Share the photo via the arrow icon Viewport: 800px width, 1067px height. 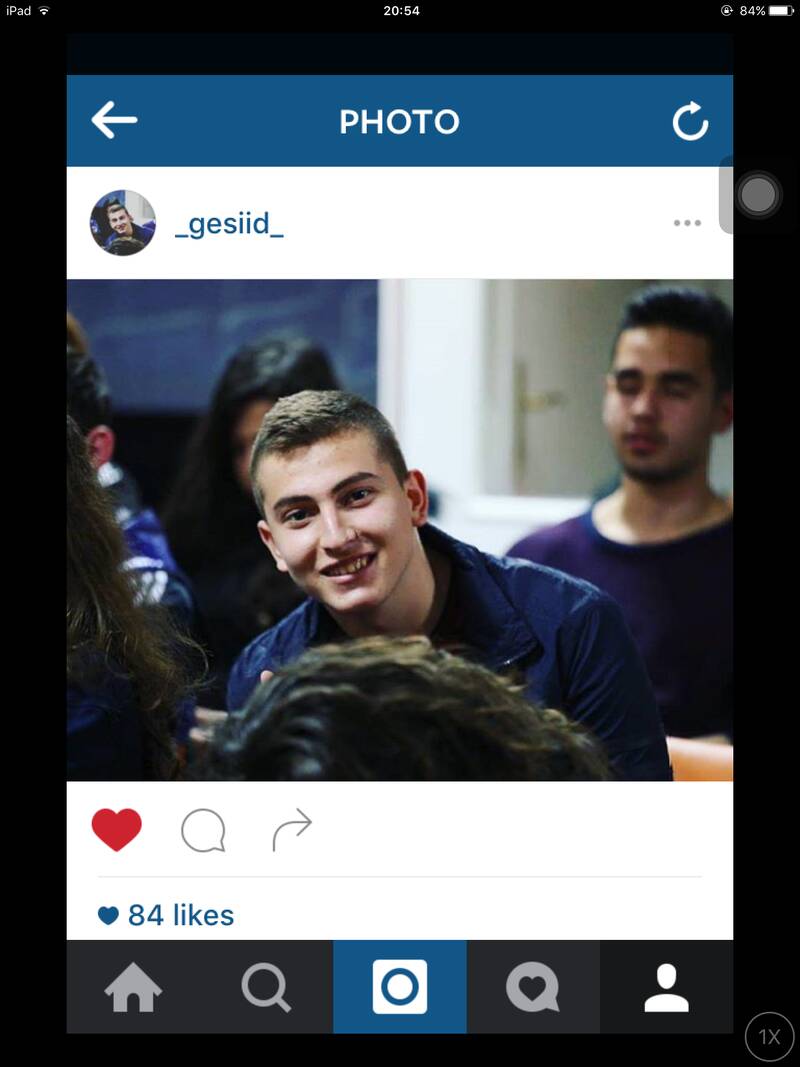coord(292,830)
